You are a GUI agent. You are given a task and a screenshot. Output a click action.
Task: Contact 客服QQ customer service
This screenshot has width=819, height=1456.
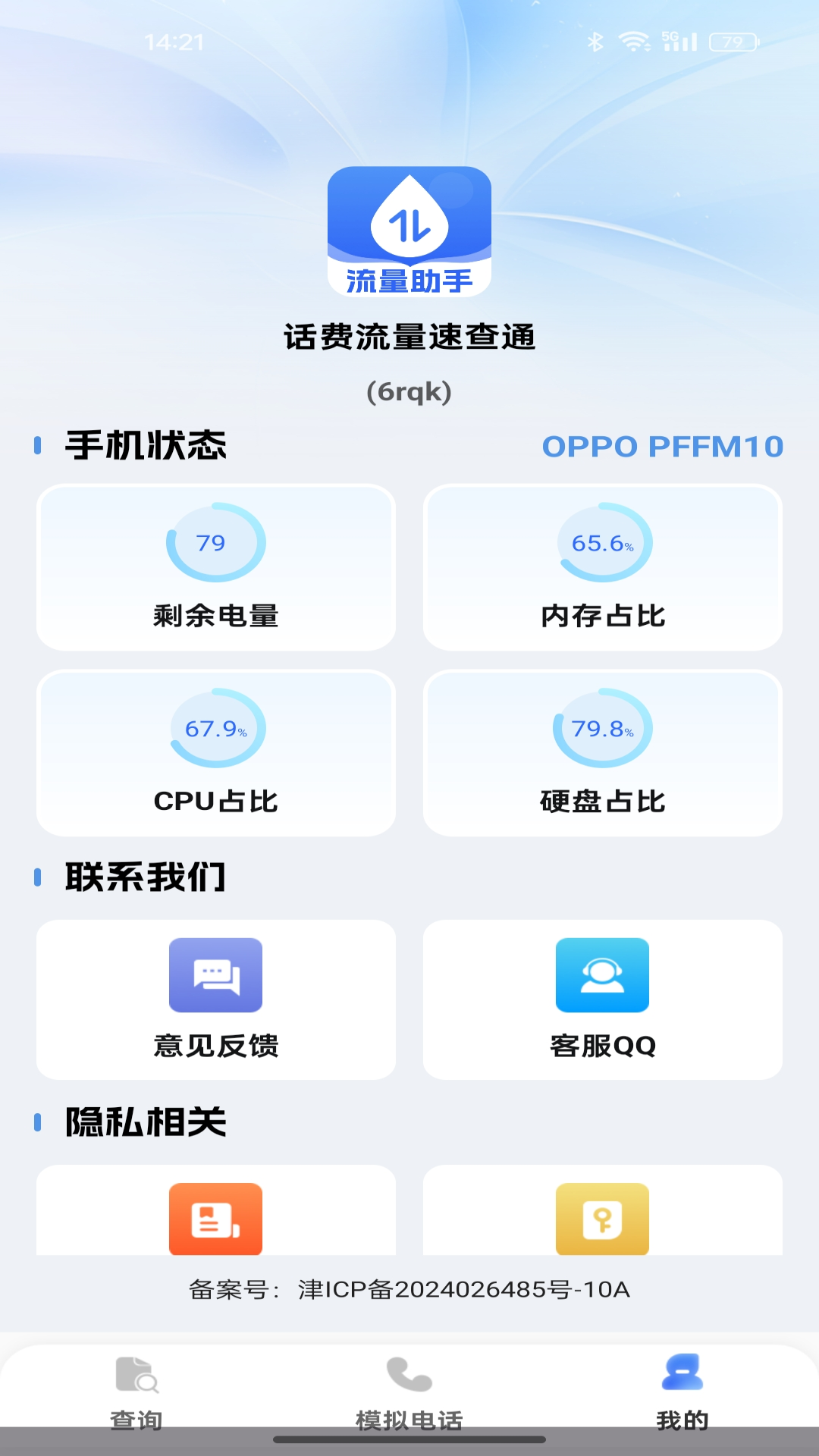click(x=602, y=999)
